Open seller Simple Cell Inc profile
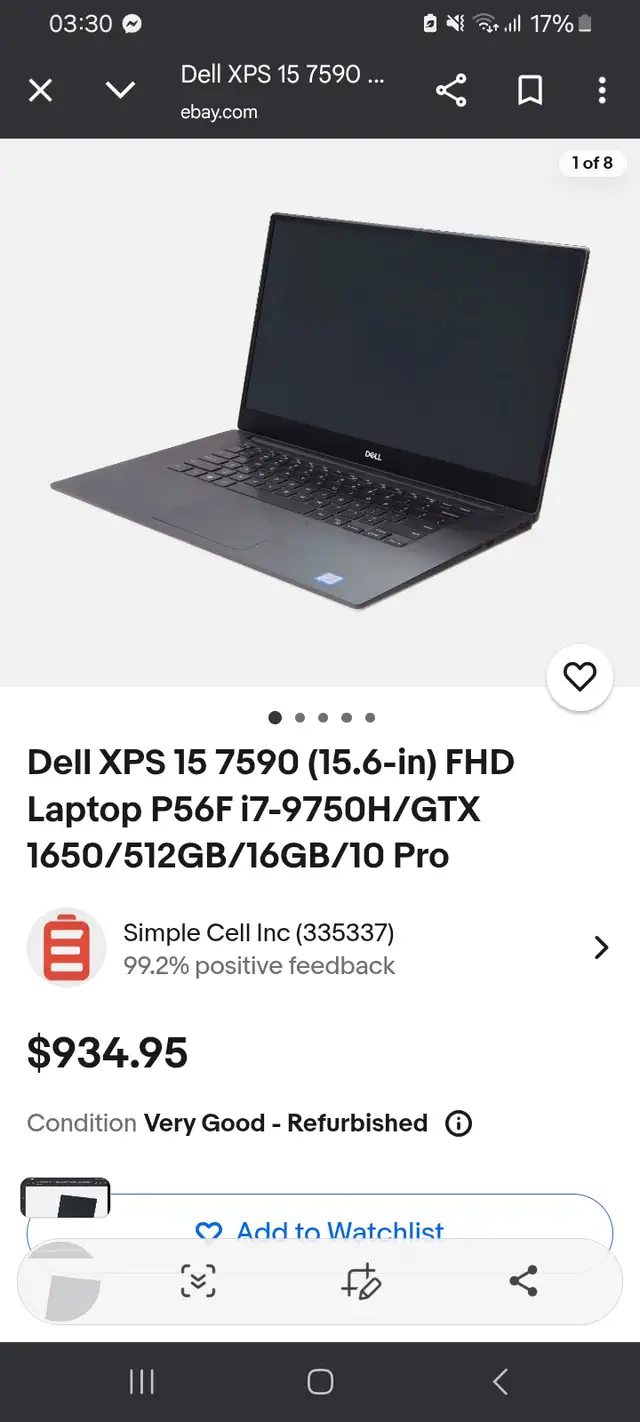 coord(320,948)
